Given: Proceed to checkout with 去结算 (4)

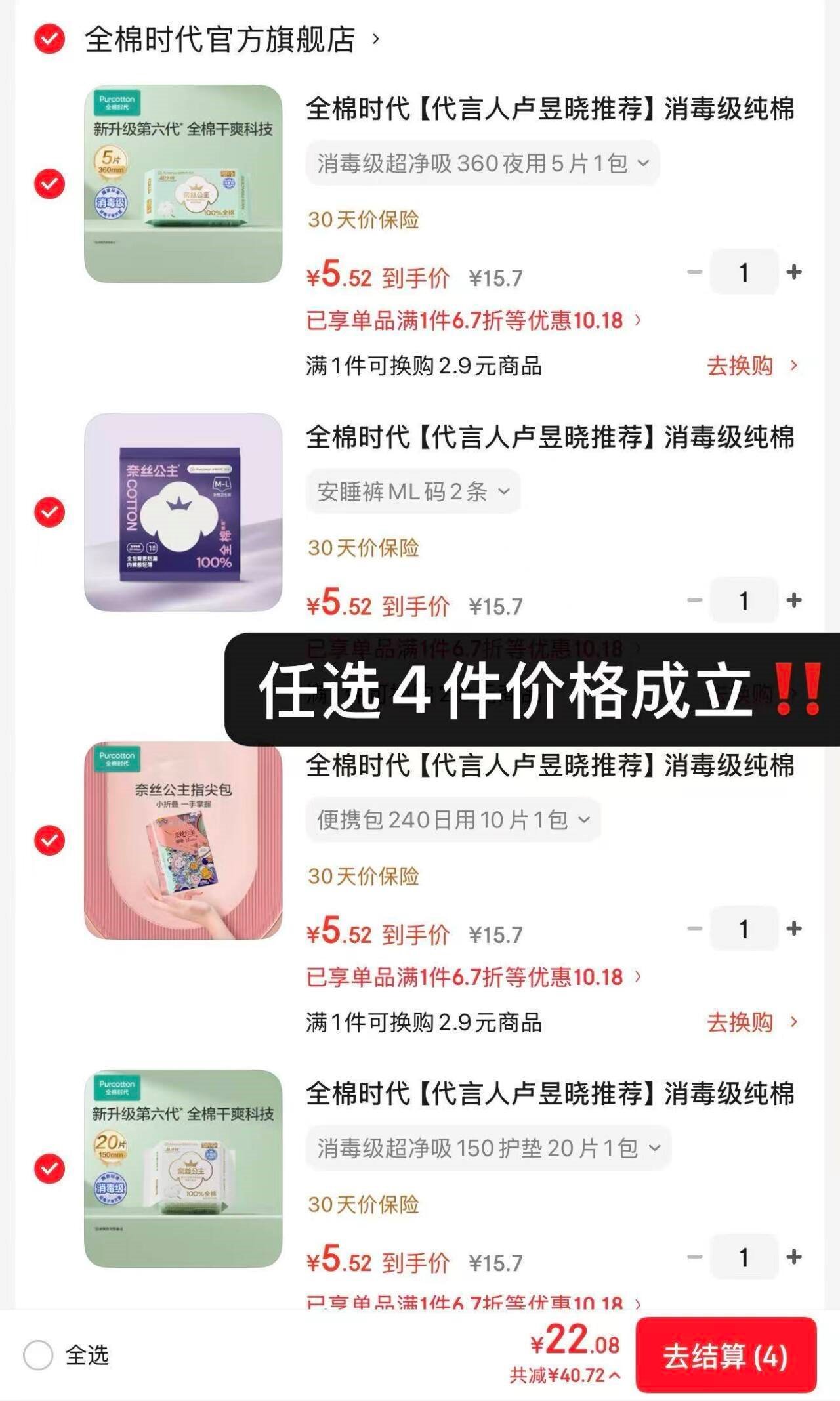Looking at the screenshot, I should pyautogui.click(x=725, y=1356).
